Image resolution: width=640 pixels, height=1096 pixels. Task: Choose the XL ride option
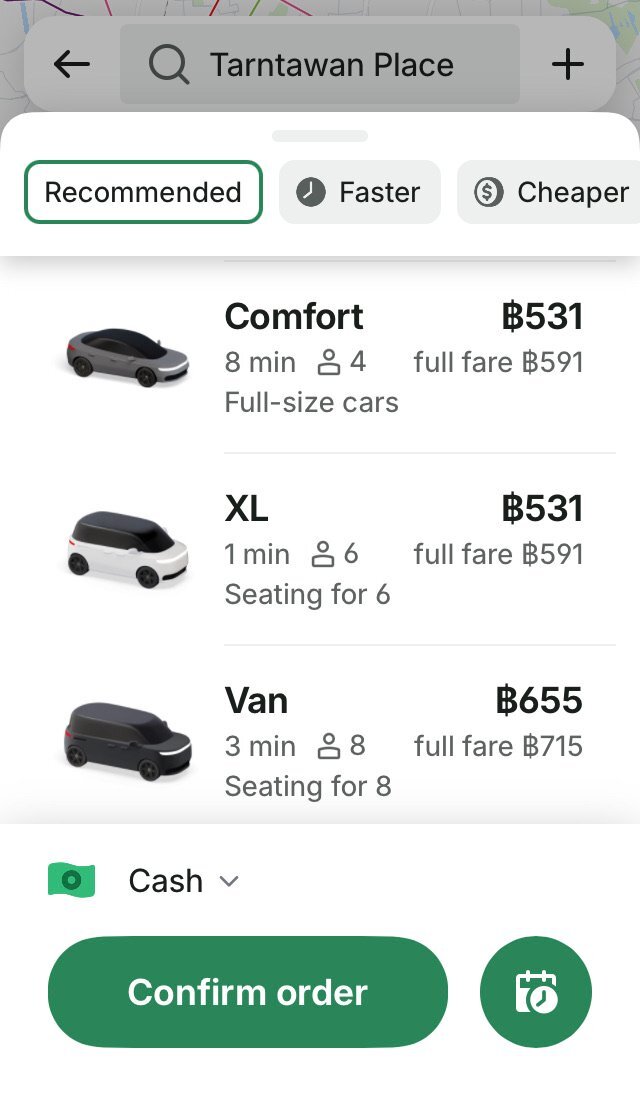(320, 549)
